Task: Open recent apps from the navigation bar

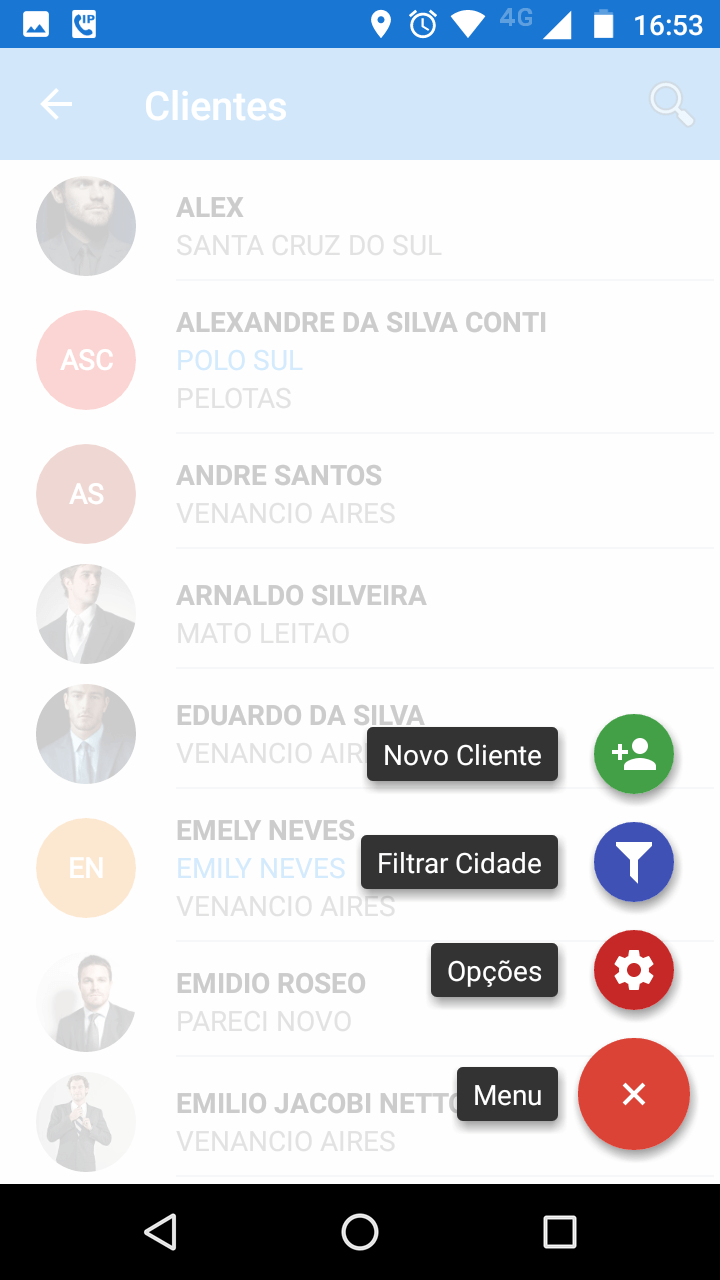Action: pos(560,1232)
